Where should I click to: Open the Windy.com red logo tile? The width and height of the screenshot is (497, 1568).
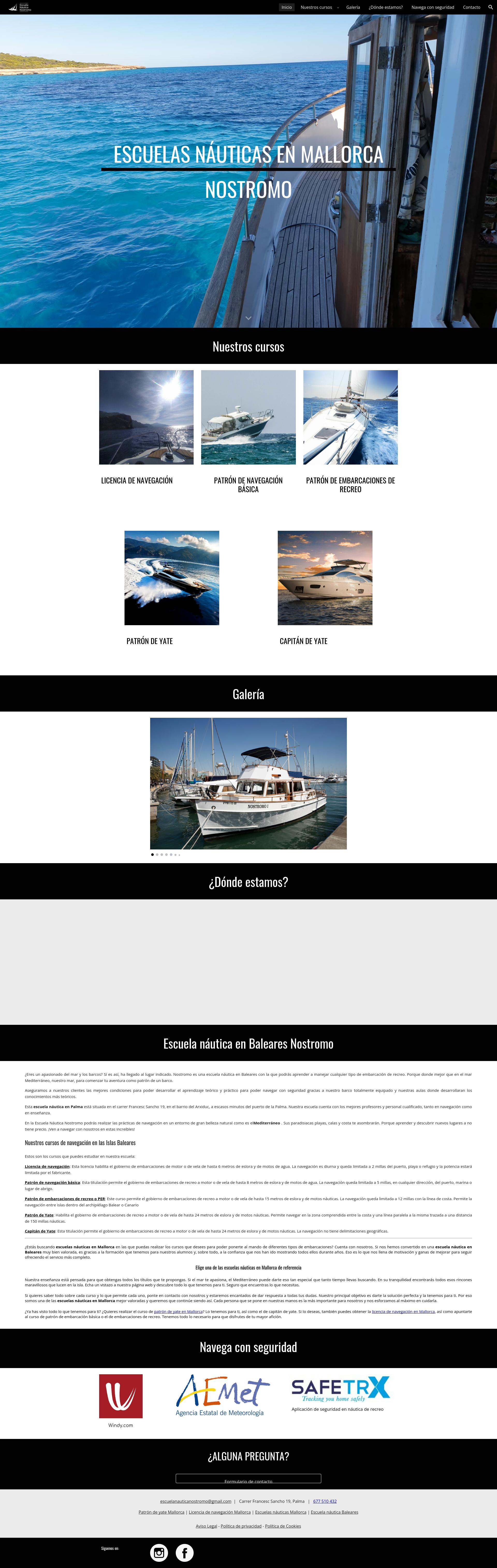(121, 1396)
